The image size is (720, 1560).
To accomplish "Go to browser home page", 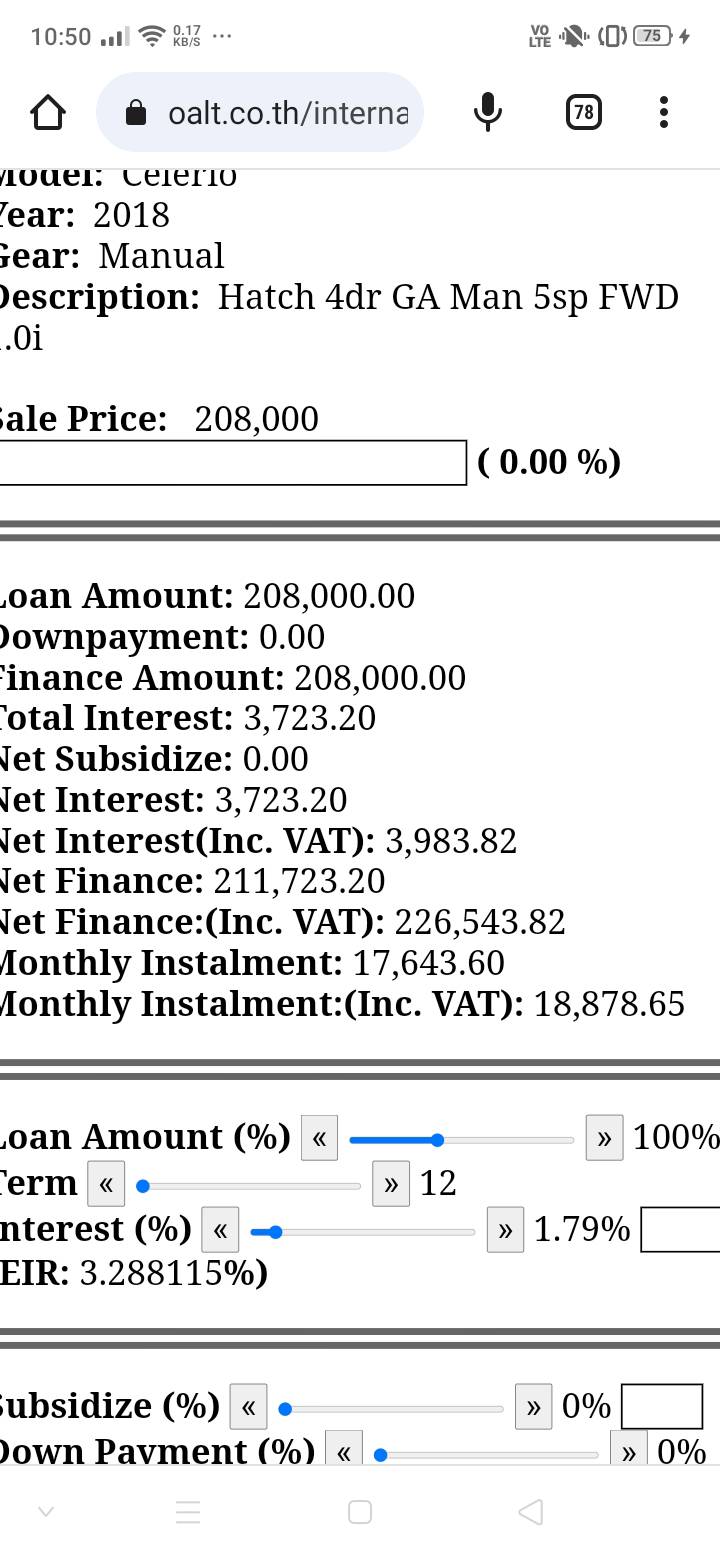I will coord(48,113).
